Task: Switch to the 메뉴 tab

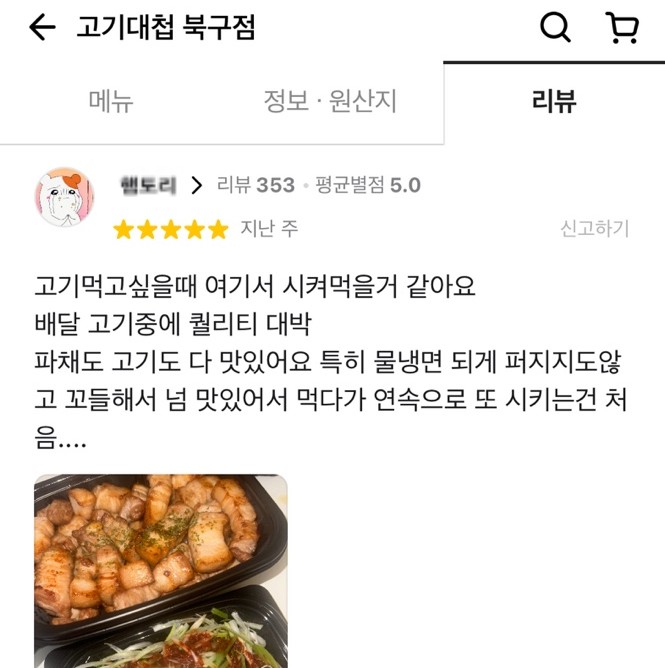Action: coord(110,101)
